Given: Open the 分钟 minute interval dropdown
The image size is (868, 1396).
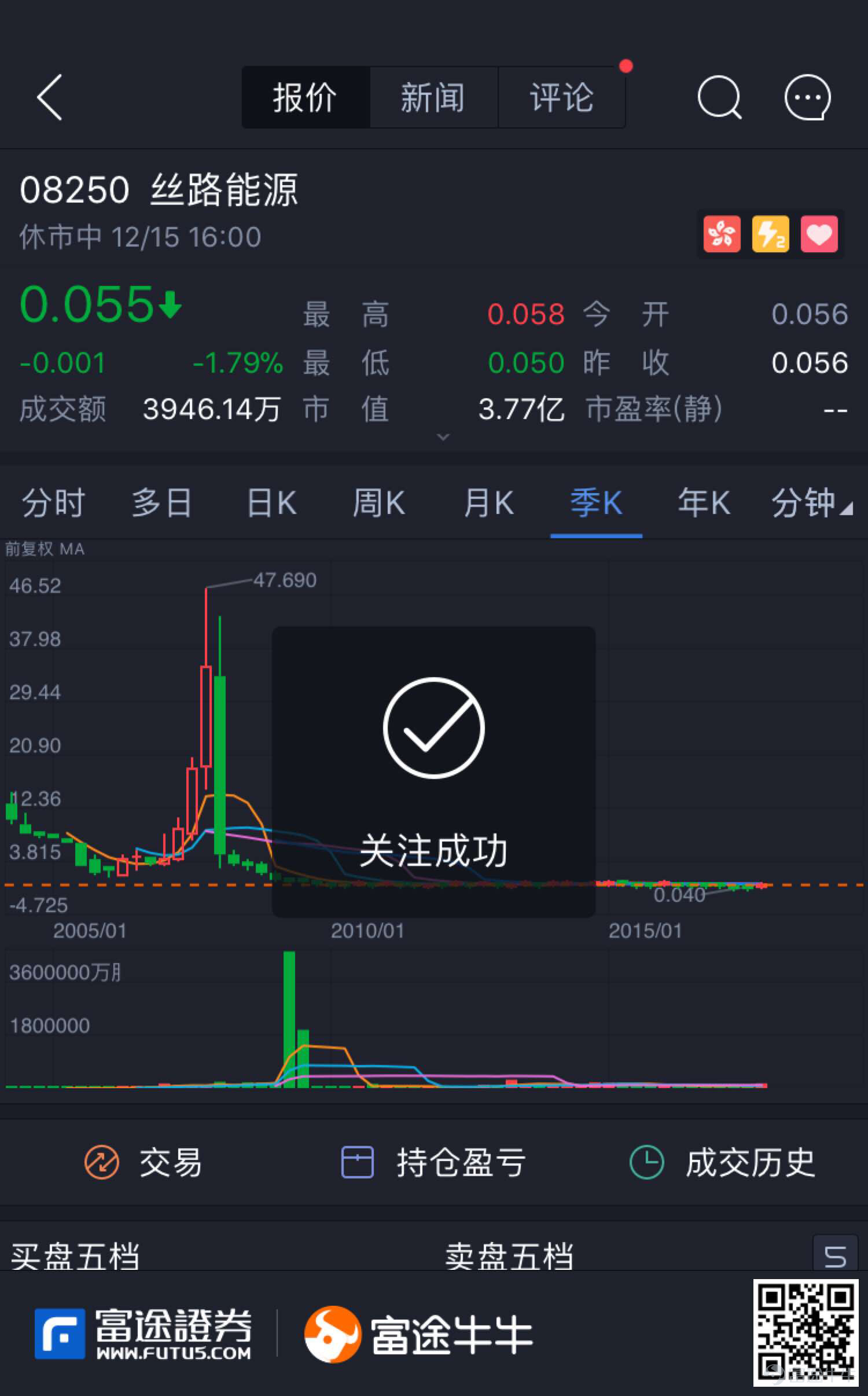Looking at the screenshot, I should coord(810,503).
